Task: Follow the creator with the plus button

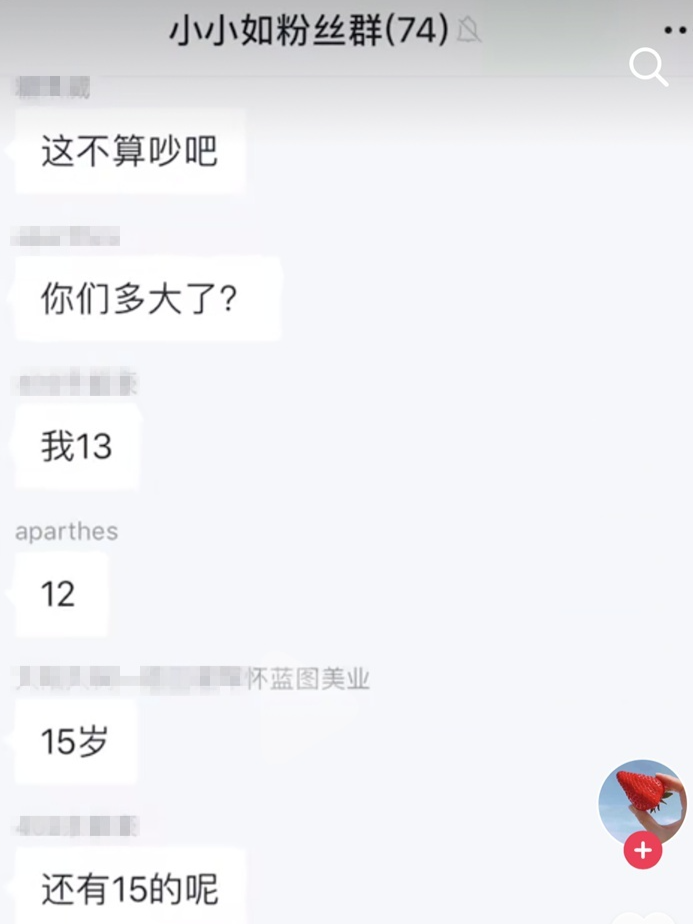Action: point(642,851)
